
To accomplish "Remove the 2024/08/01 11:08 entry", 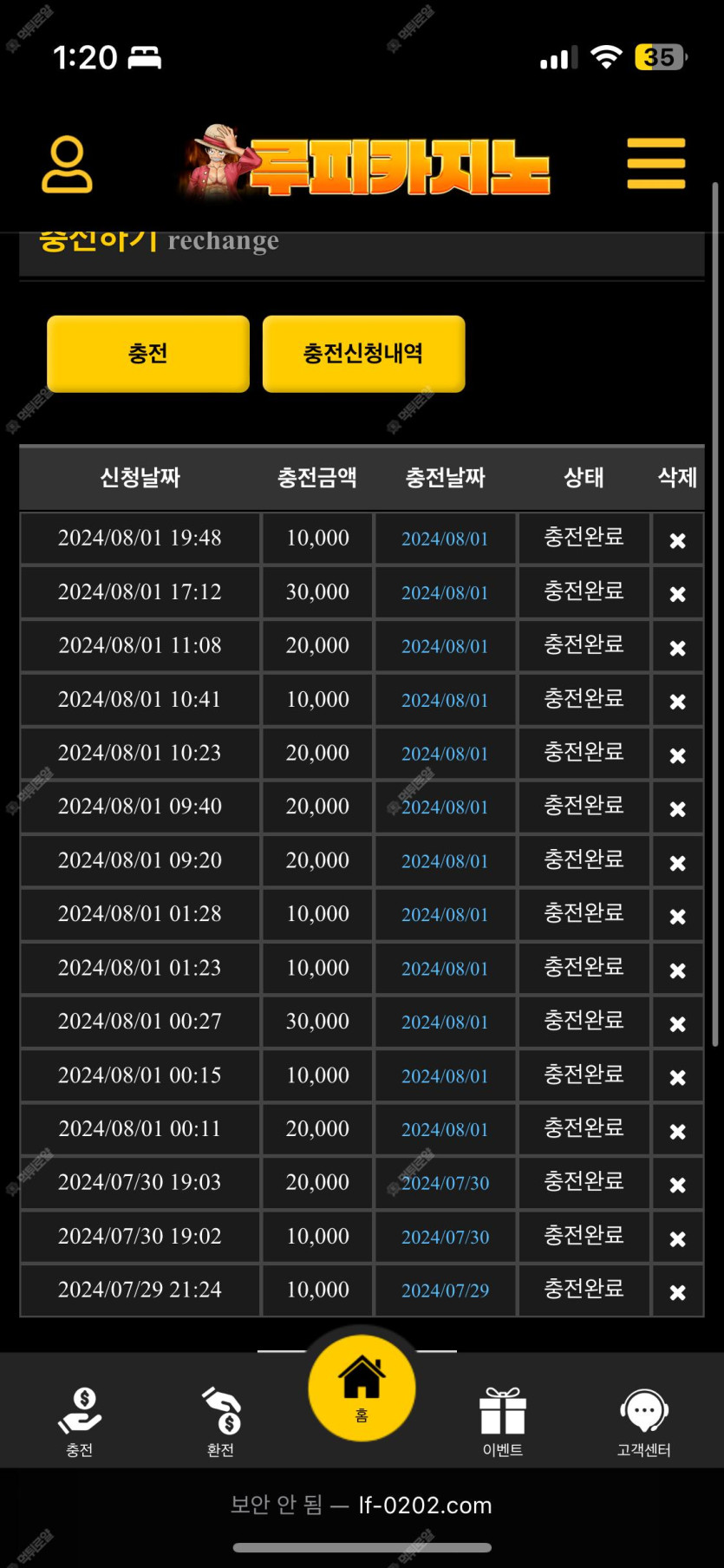I will click(677, 648).
